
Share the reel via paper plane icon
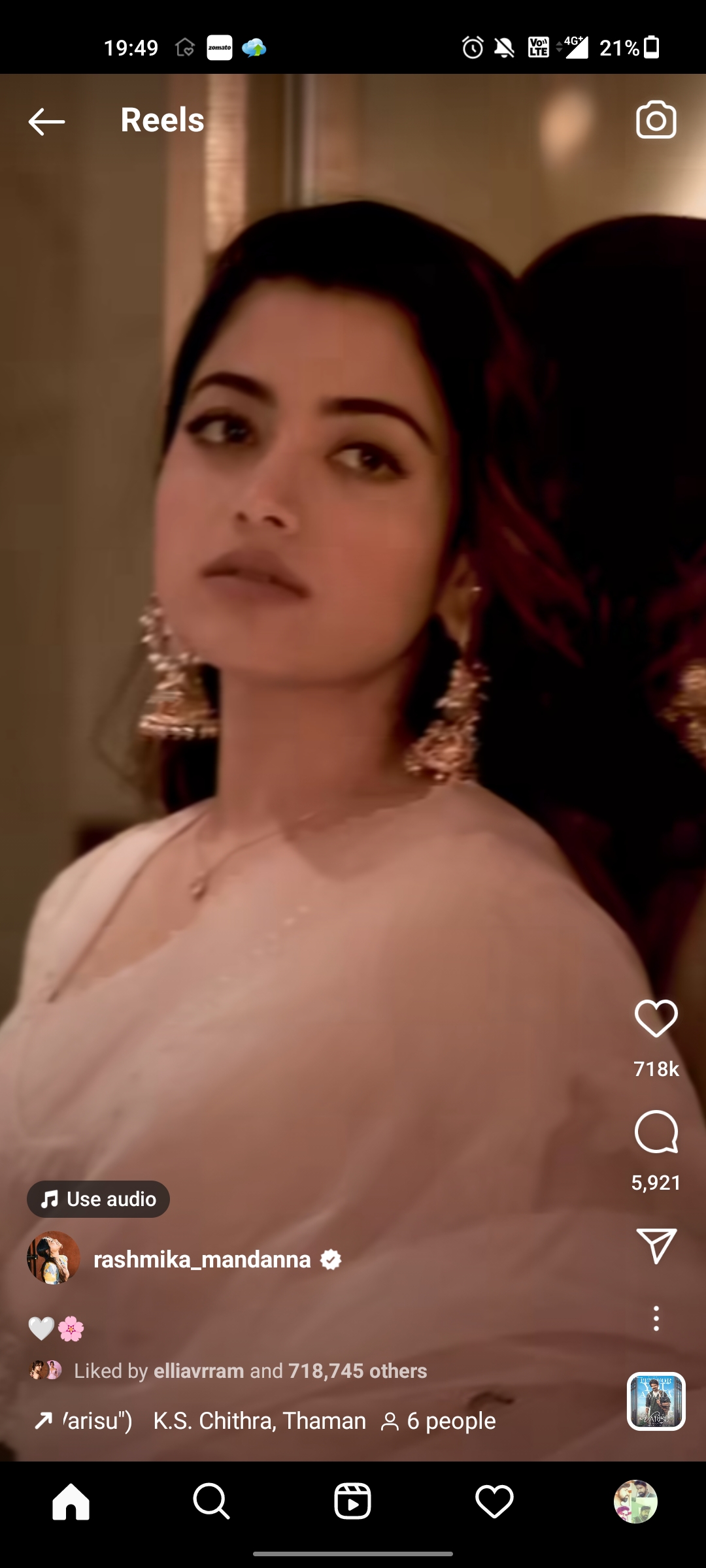[x=656, y=1245]
